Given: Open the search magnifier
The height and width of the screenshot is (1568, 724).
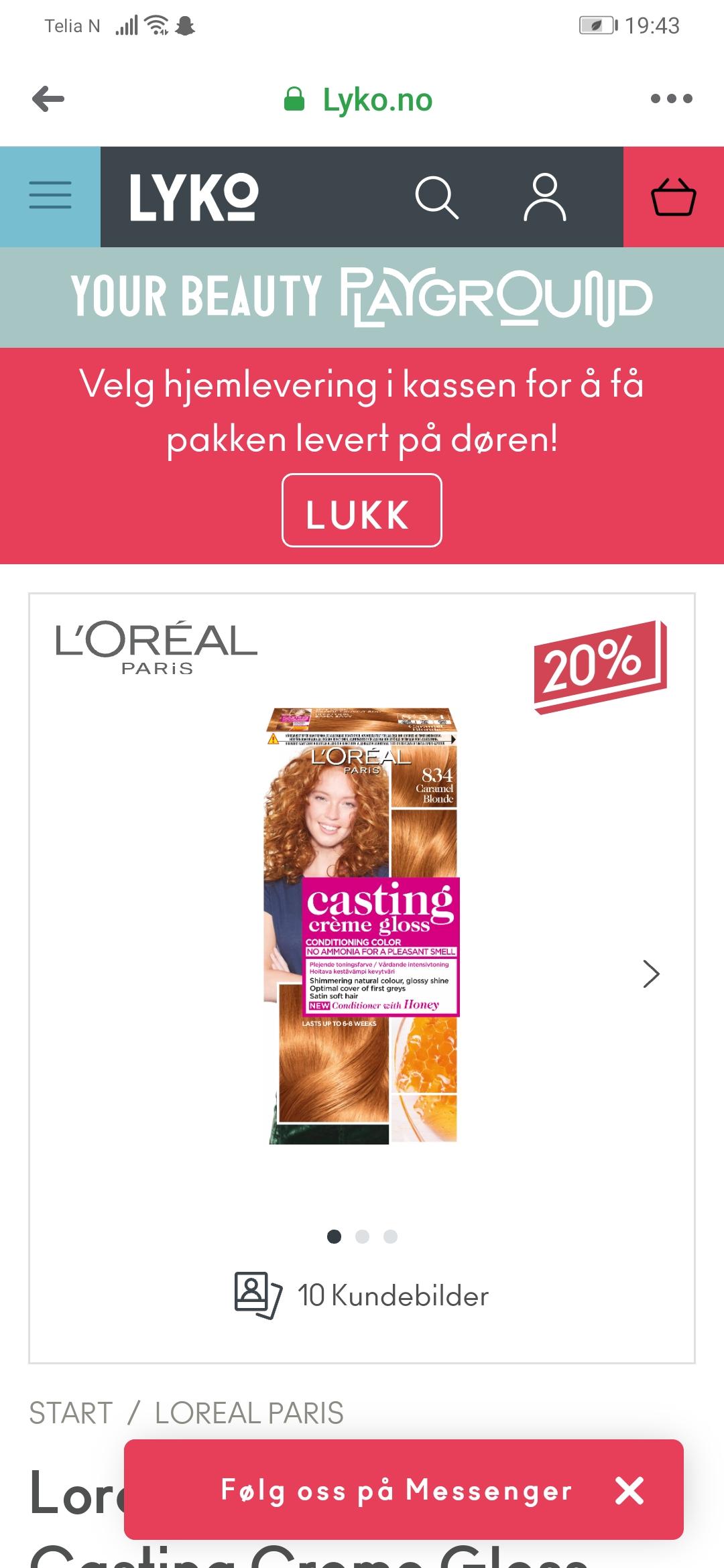Looking at the screenshot, I should [x=436, y=197].
